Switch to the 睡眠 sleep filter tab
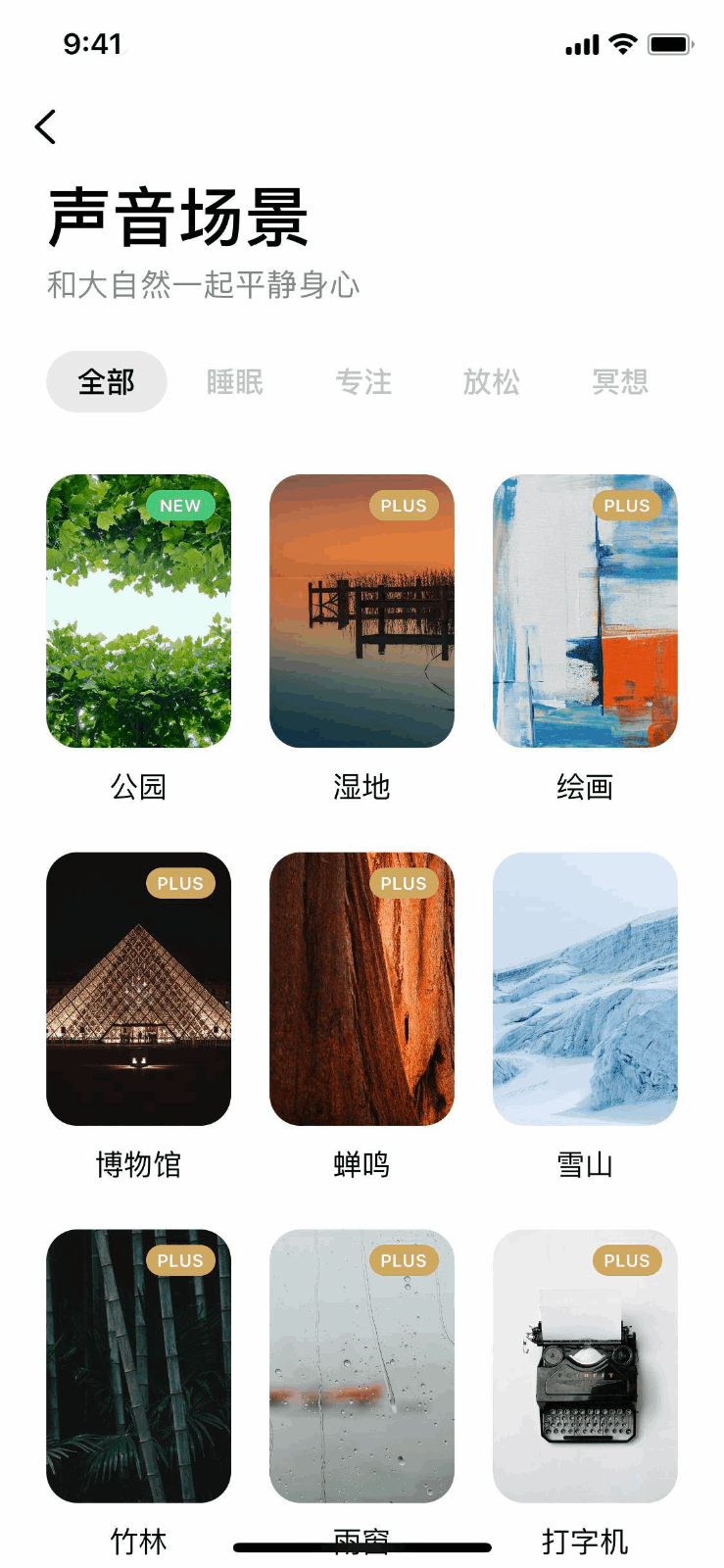Viewport: 724px width, 1568px height. pyautogui.click(x=233, y=382)
